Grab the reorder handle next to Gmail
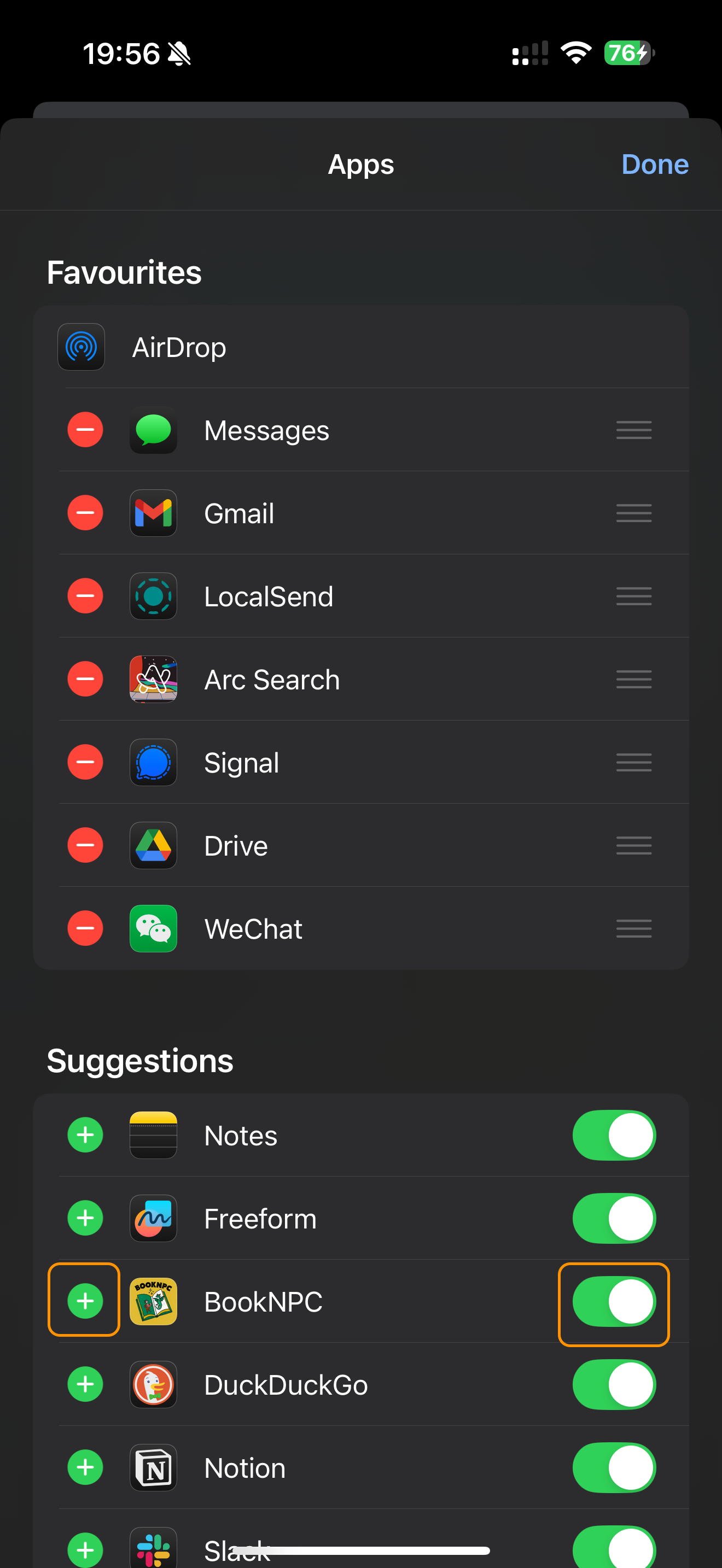The width and height of the screenshot is (722, 1568). click(x=633, y=513)
